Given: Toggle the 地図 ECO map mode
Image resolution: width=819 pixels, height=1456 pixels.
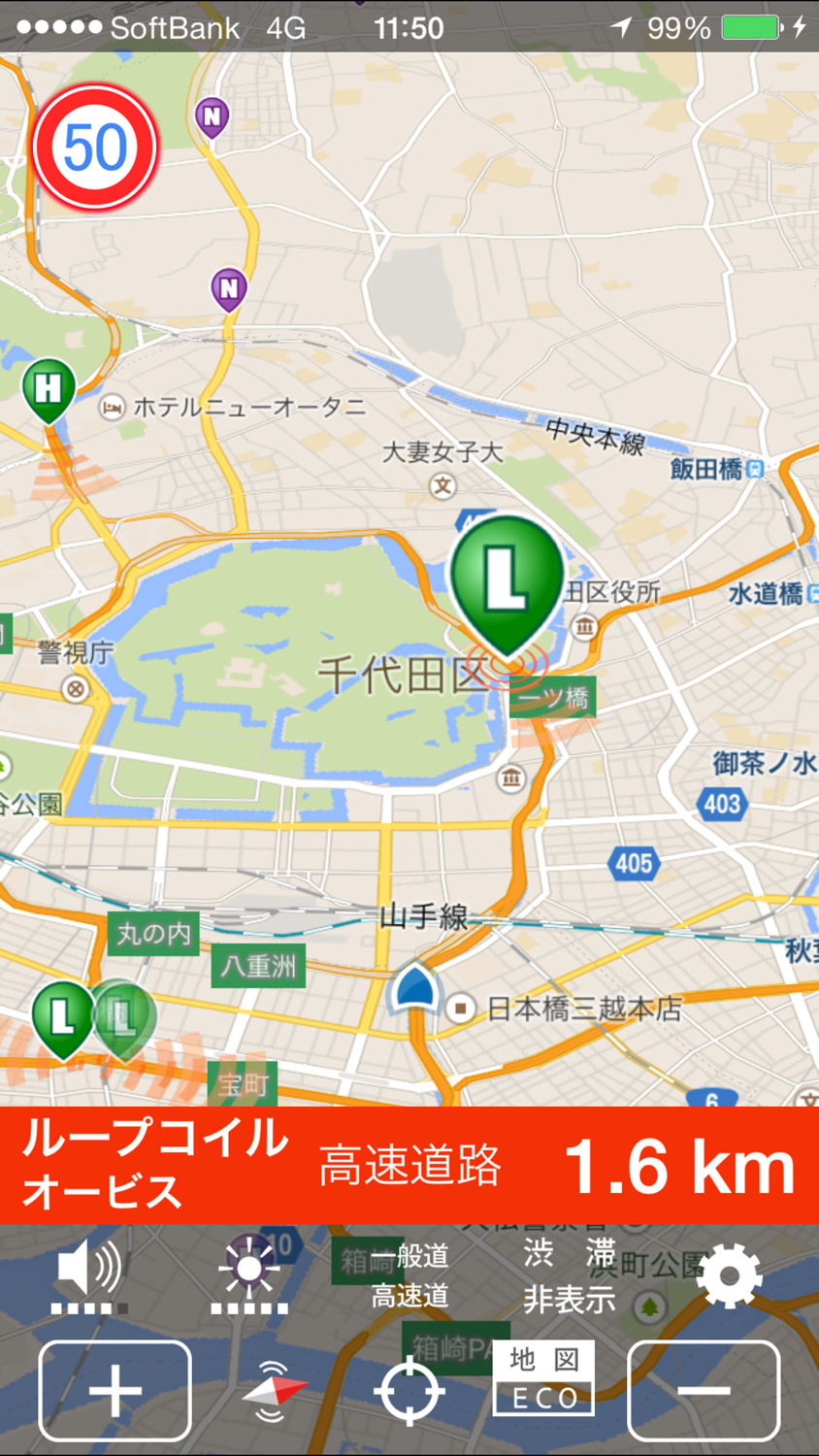Looking at the screenshot, I should pyautogui.click(x=544, y=1378).
